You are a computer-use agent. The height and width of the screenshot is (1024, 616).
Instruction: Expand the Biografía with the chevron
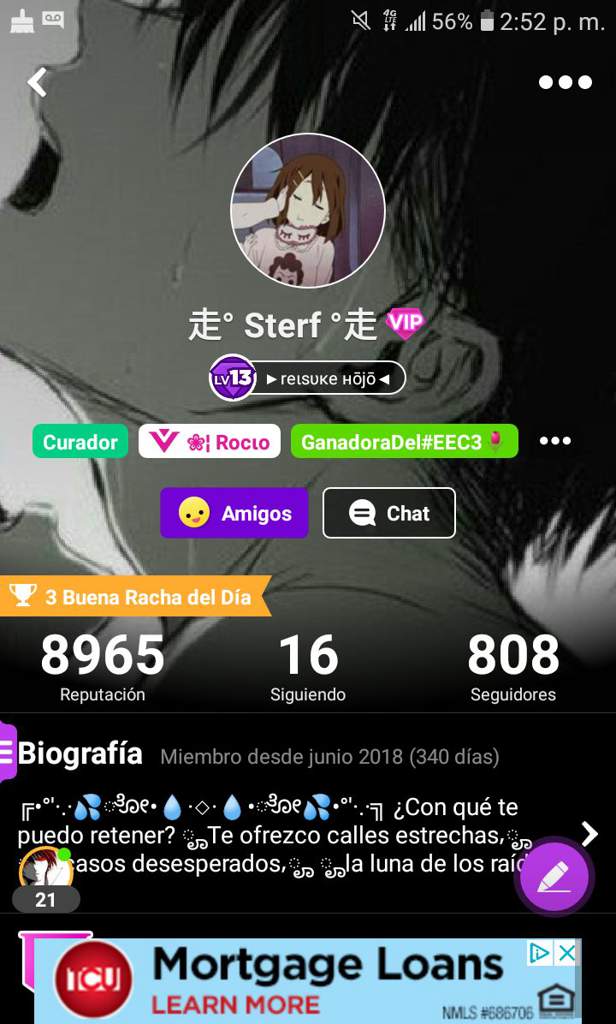coord(590,833)
